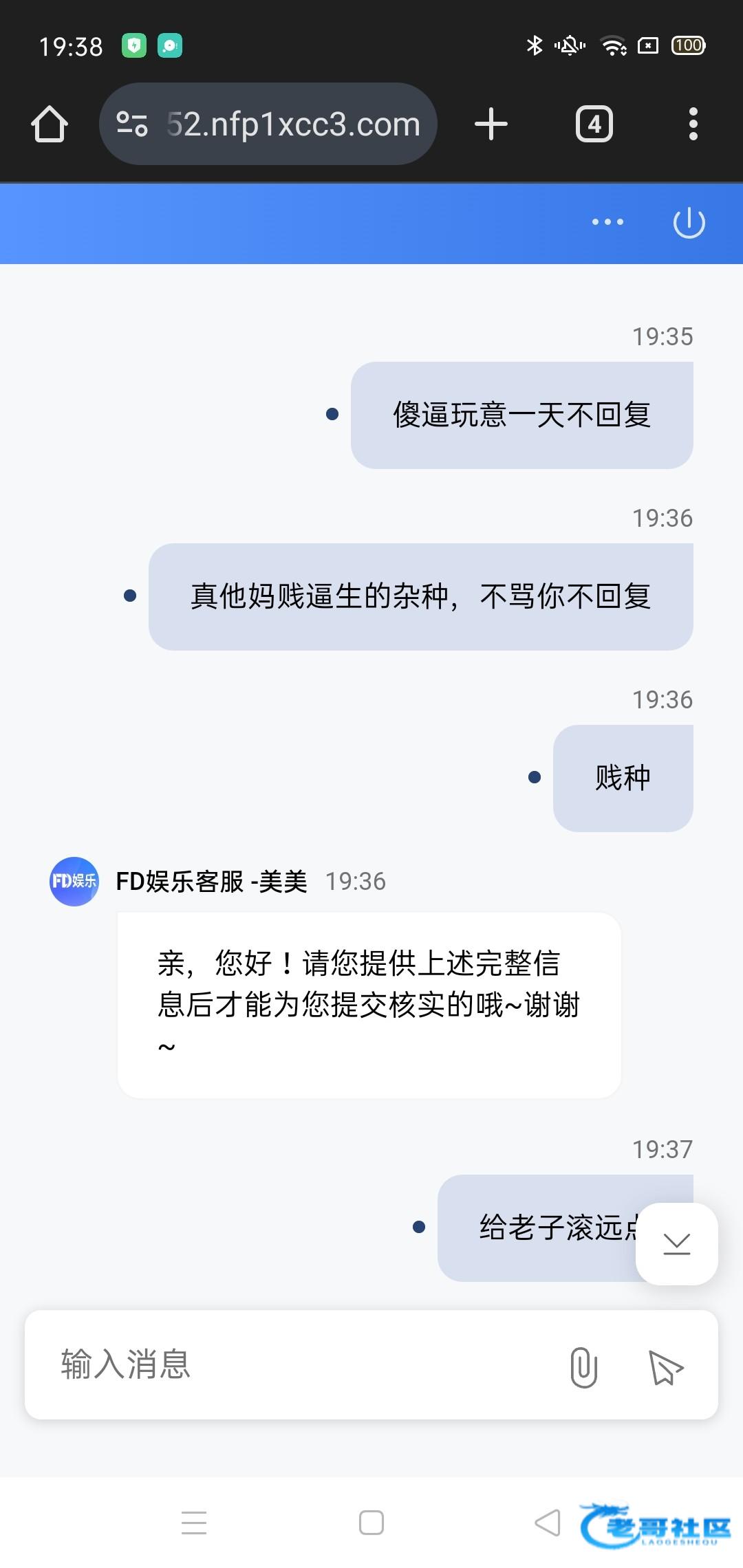Tap the 52.nfp1xcc3.com address bar

pos(292,124)
